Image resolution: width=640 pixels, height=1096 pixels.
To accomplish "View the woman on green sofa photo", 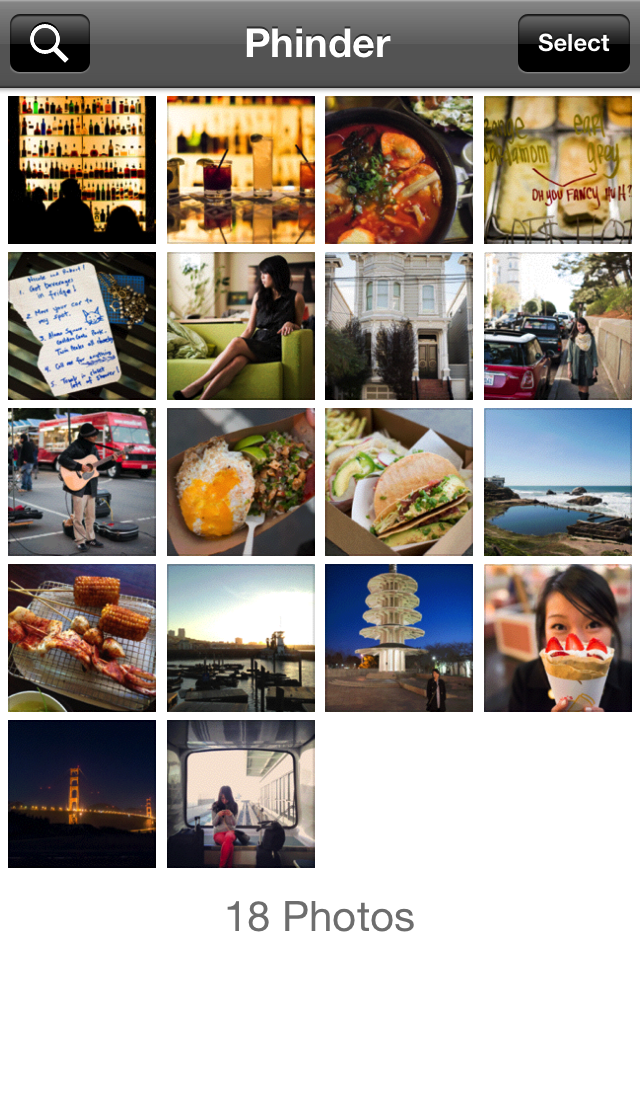I will pos(241,326).
